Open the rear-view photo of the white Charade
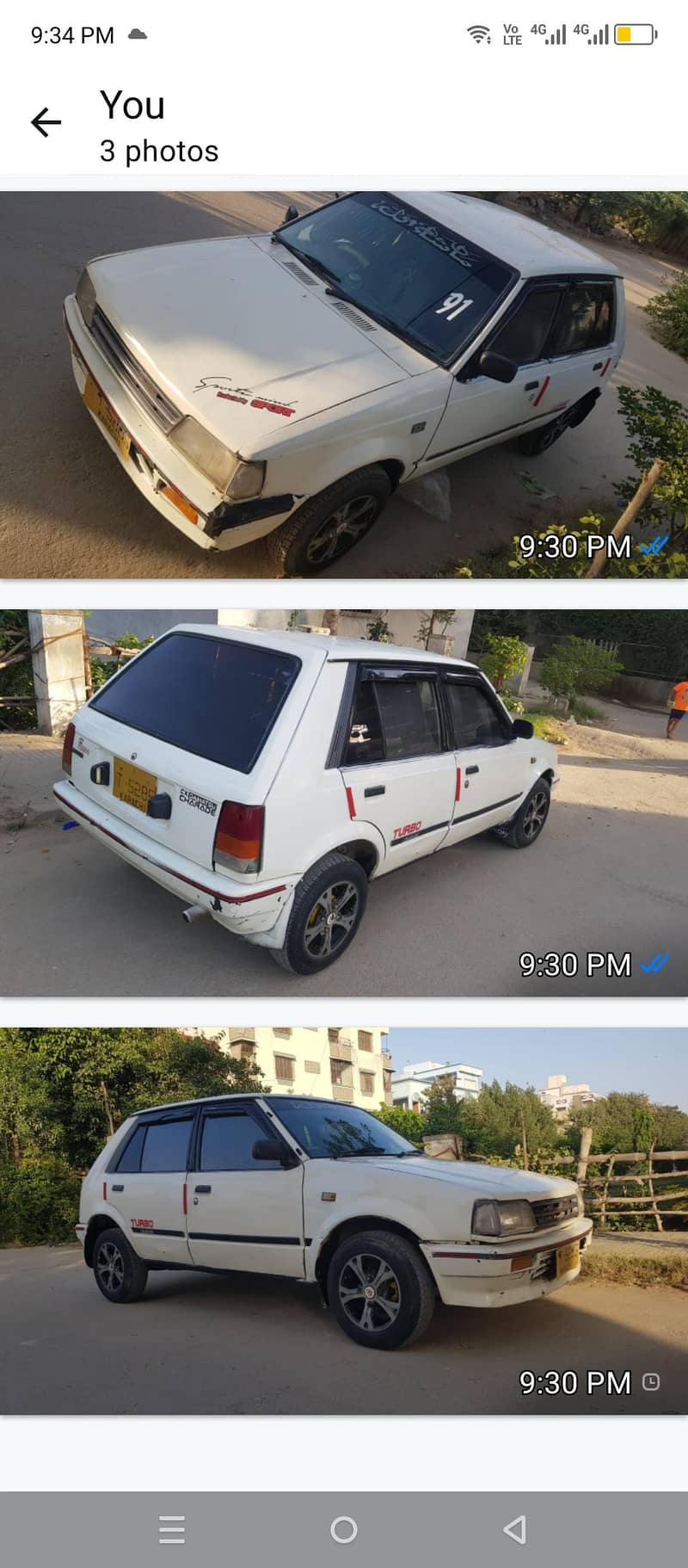The width and height of the screenshot is (688, 1568). (x=344, y=802)
